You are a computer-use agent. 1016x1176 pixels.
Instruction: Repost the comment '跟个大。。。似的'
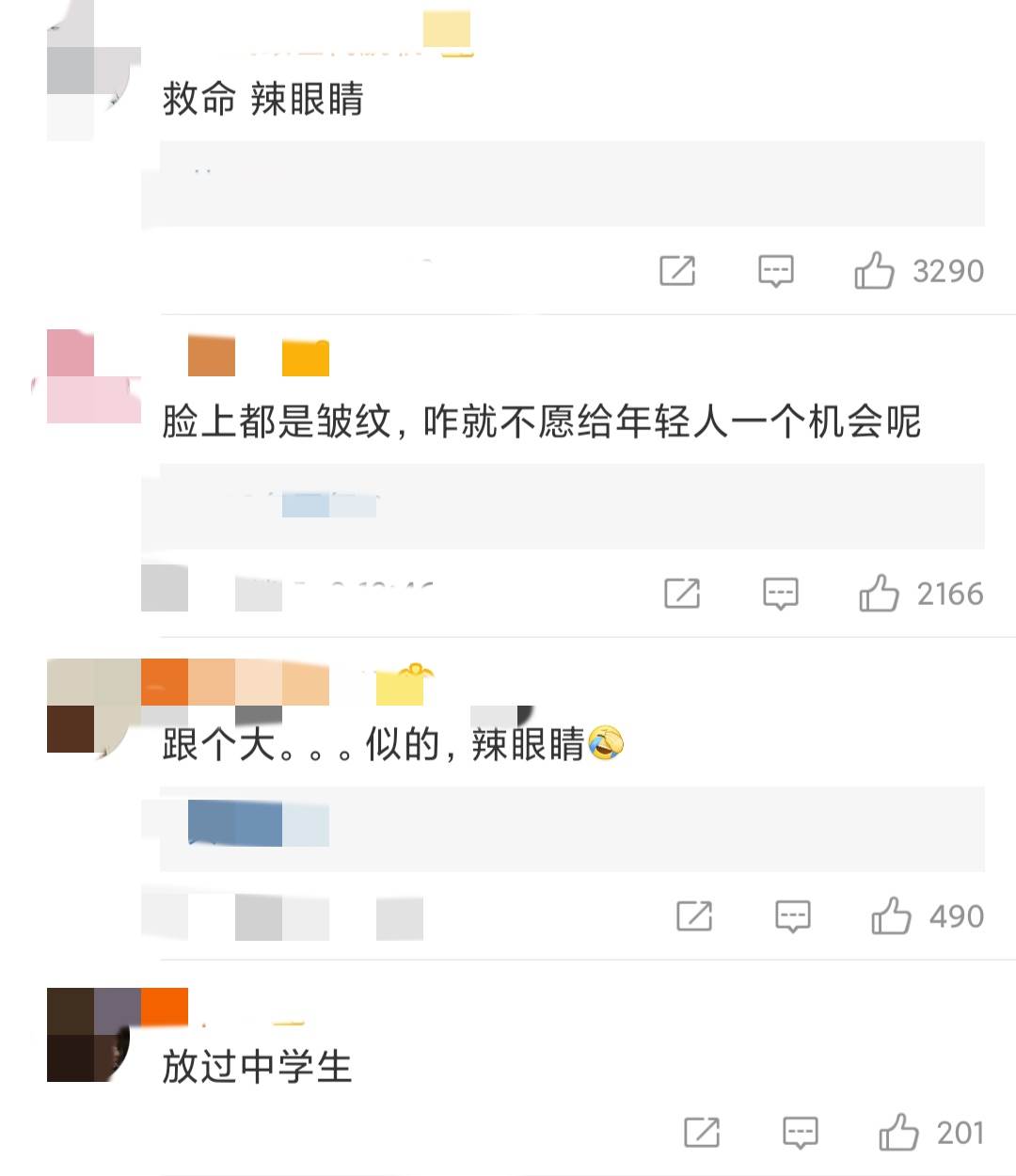[x=694, y=916]
